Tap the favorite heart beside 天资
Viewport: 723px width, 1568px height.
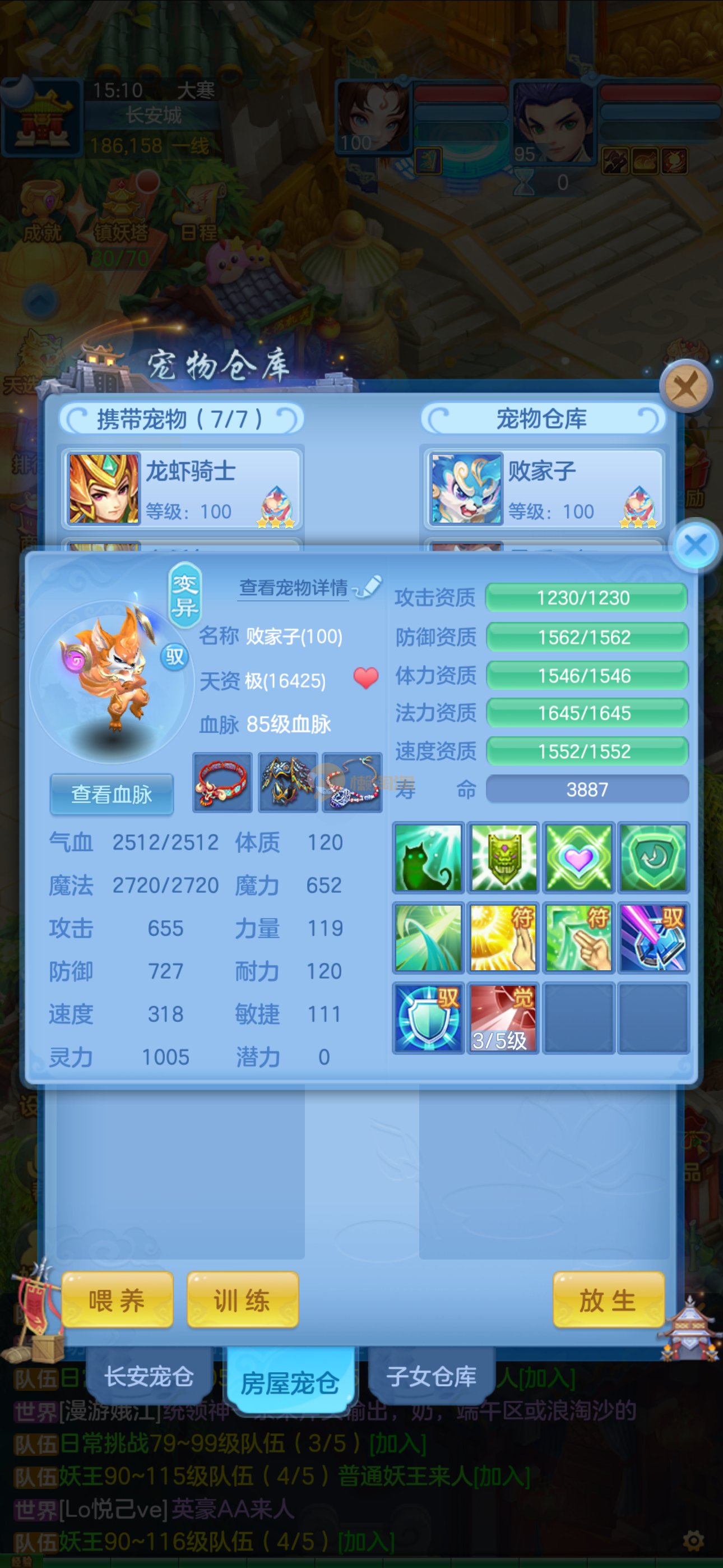pyautogui.click(x=366, y=678)
